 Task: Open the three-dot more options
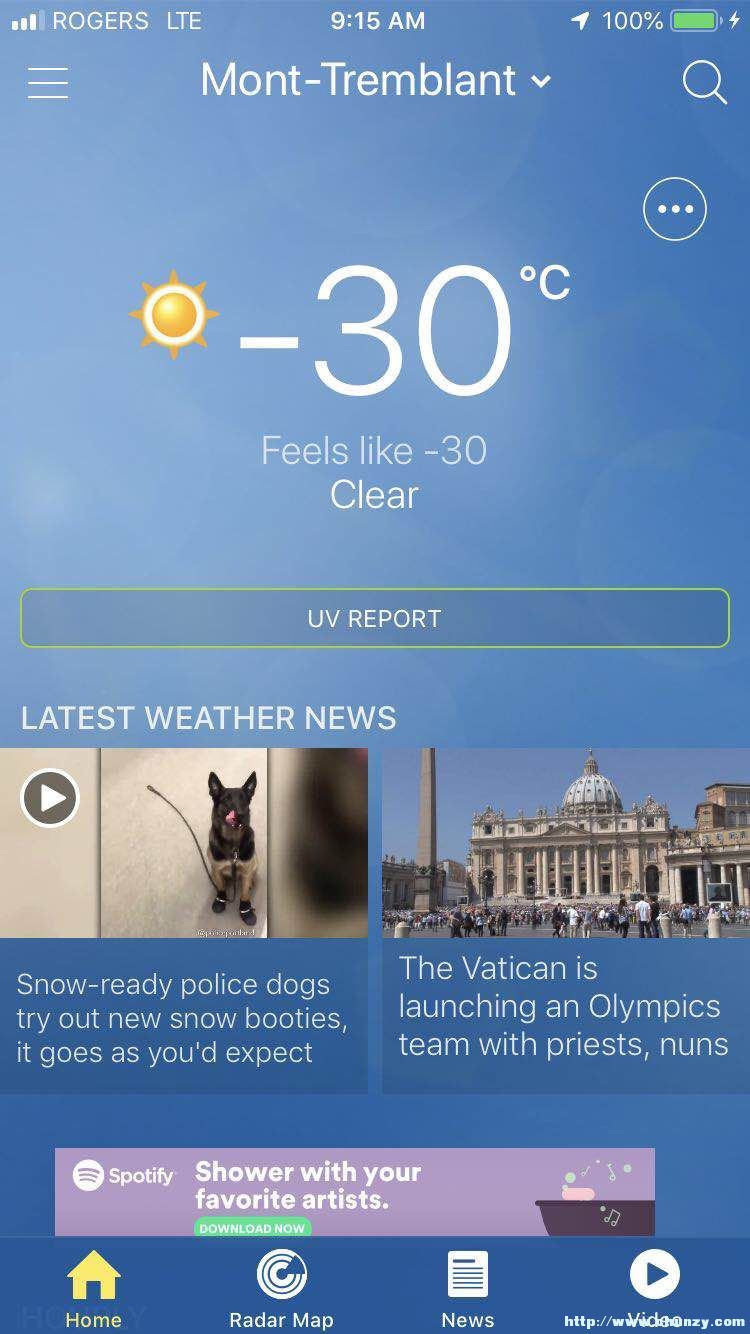click(674, 209)
